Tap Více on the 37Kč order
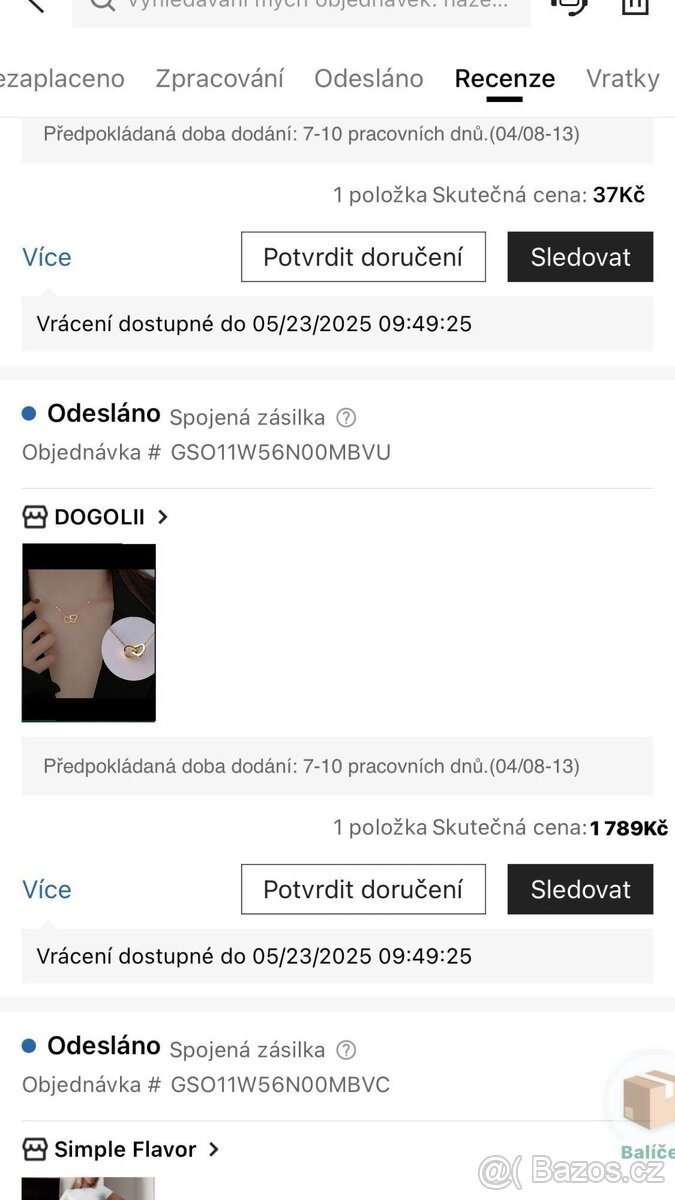 coord(47,257)
